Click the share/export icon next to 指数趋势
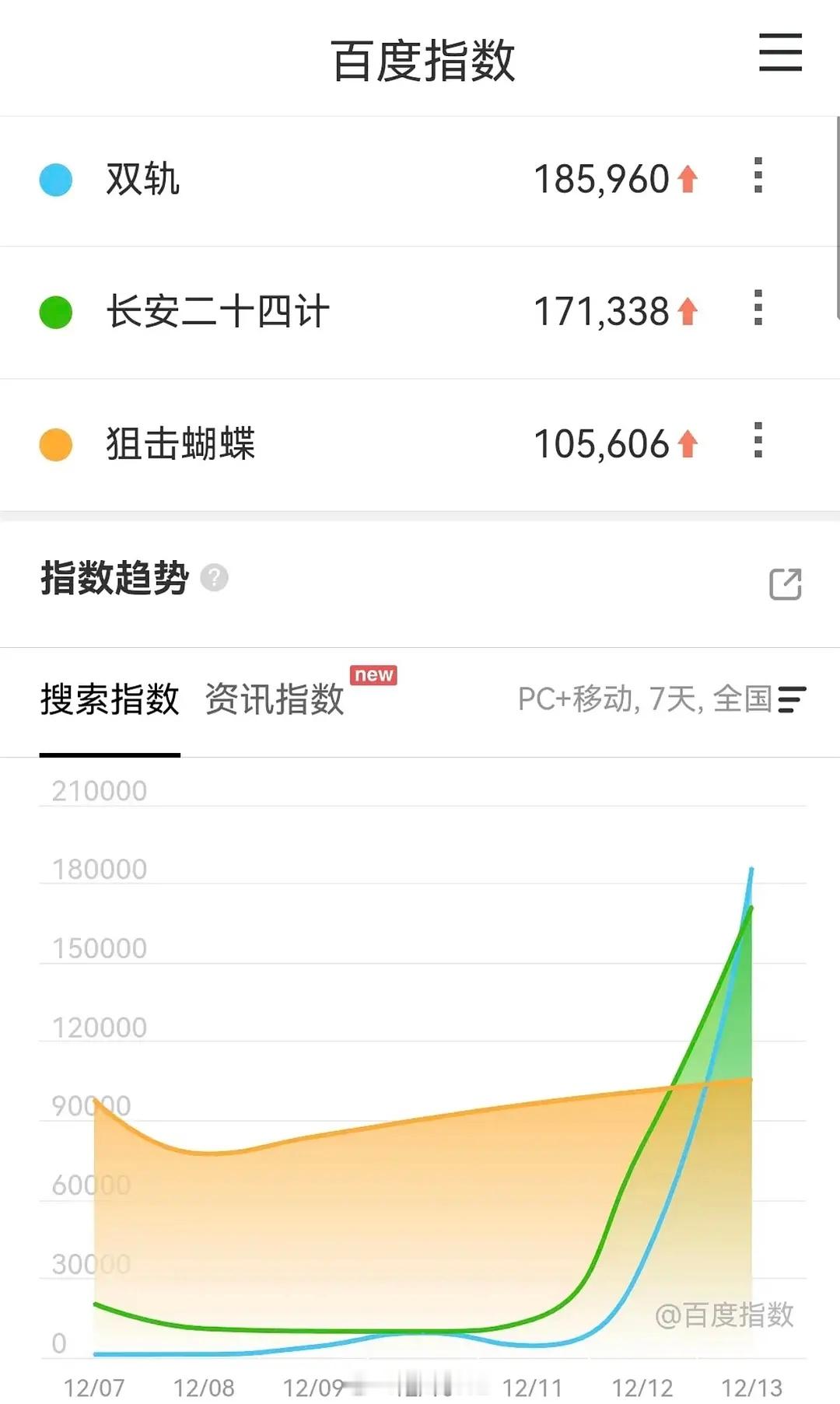840x1404 pixels. pyautogui.click(x=785, y=583)
